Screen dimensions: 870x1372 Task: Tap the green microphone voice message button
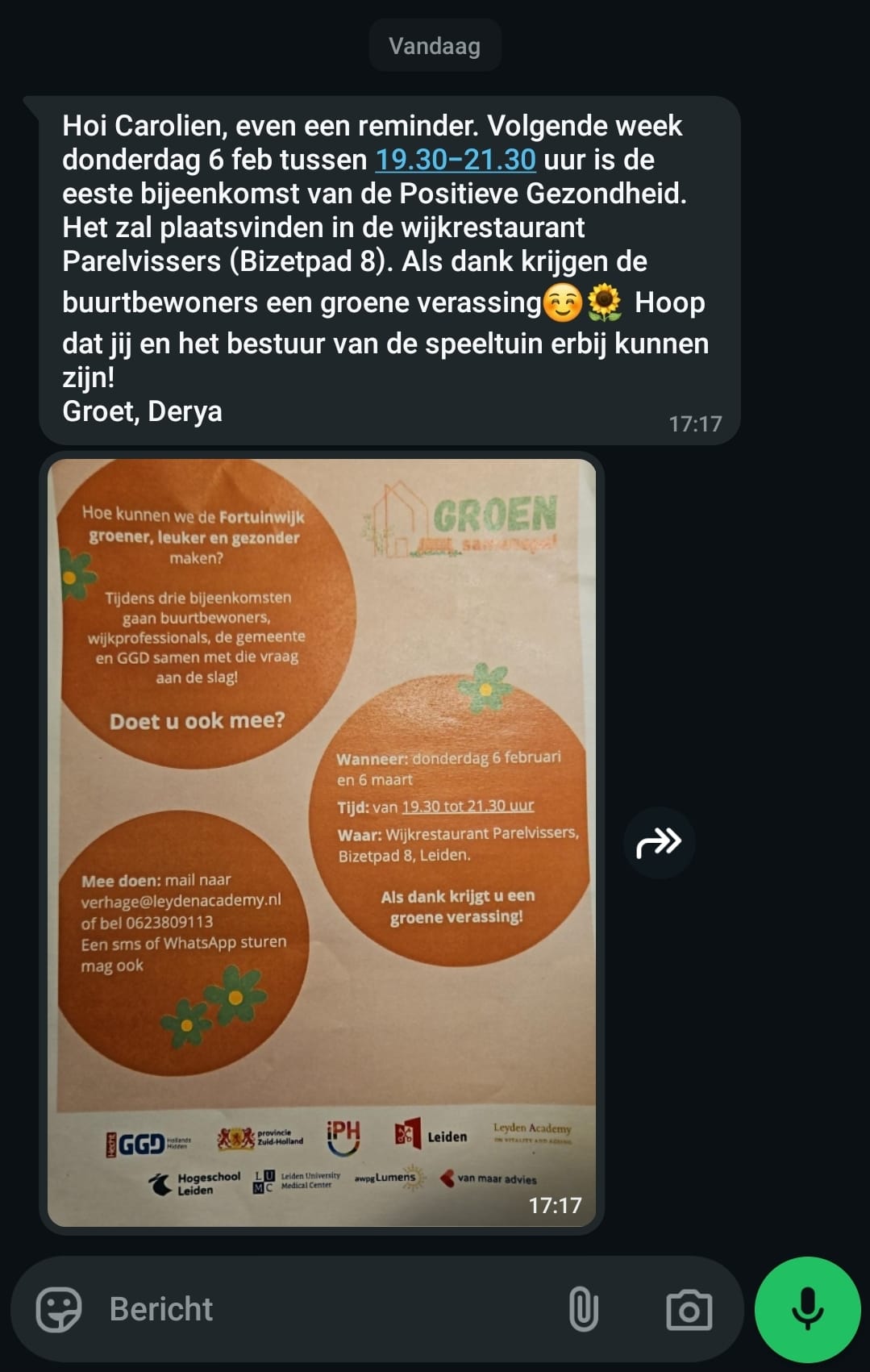(x=807, y=1309)
